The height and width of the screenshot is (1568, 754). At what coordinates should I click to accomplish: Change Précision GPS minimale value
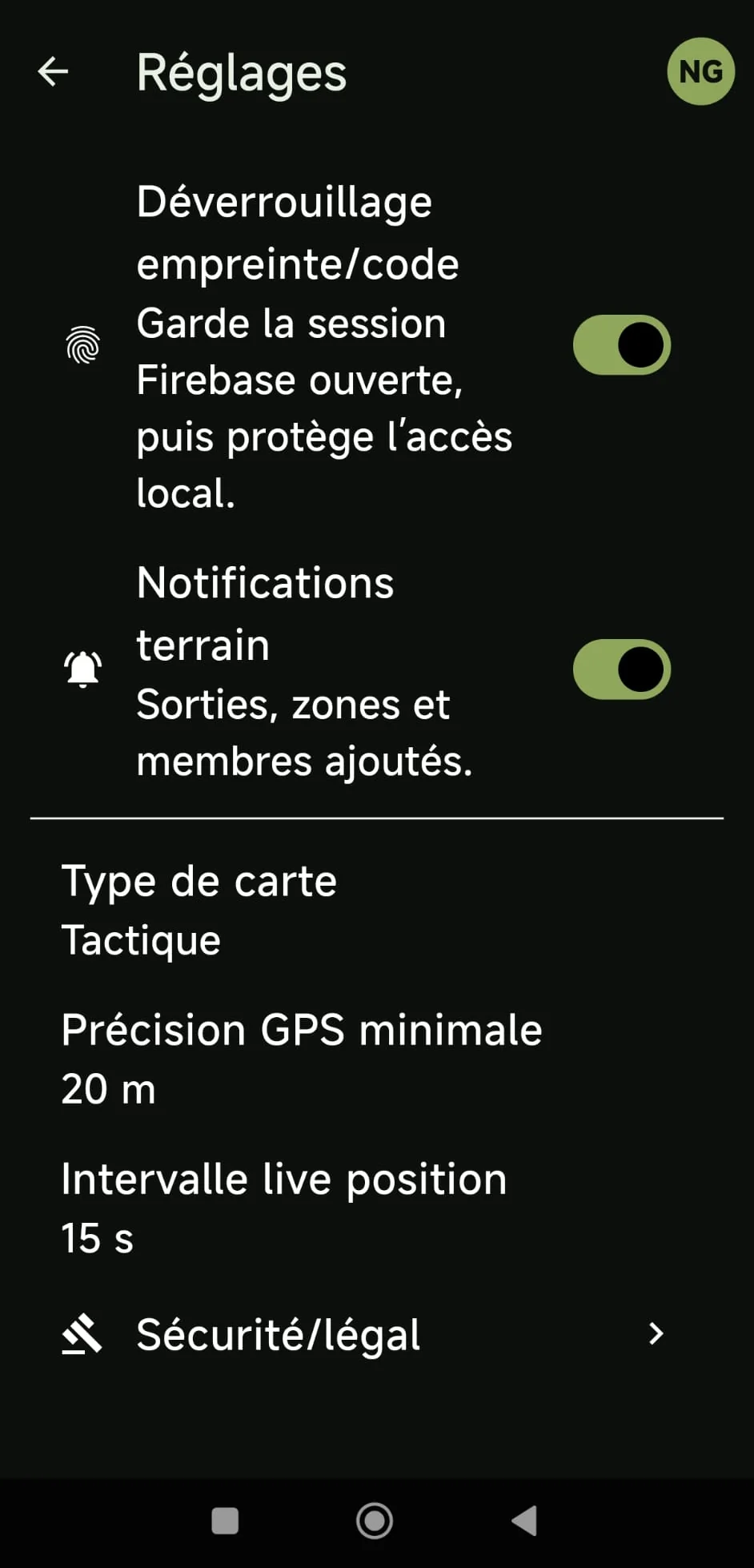coord(377,1059)
